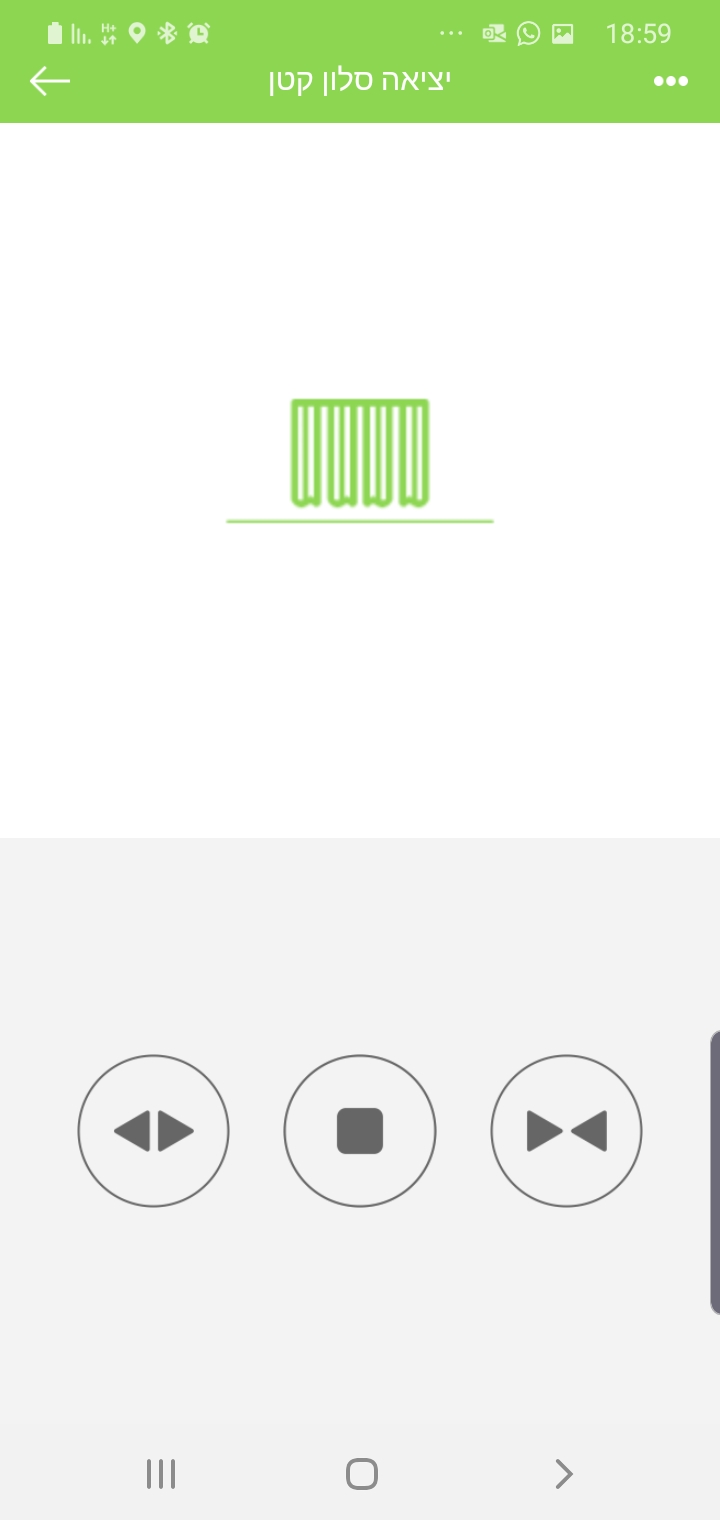Stop the curtain movement
The image size is (720, 1520).
360,1131
